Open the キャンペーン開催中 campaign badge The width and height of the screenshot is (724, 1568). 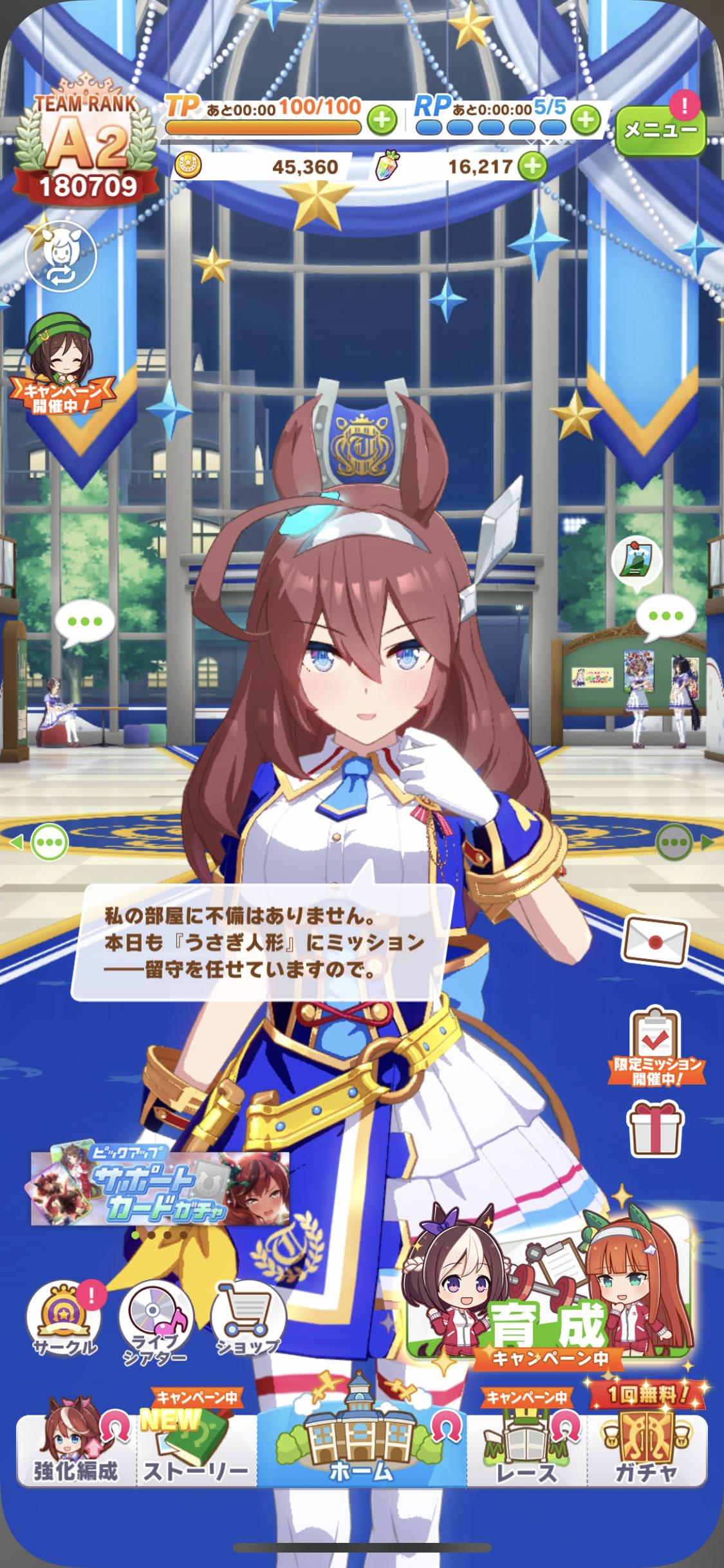click(62, 368)
